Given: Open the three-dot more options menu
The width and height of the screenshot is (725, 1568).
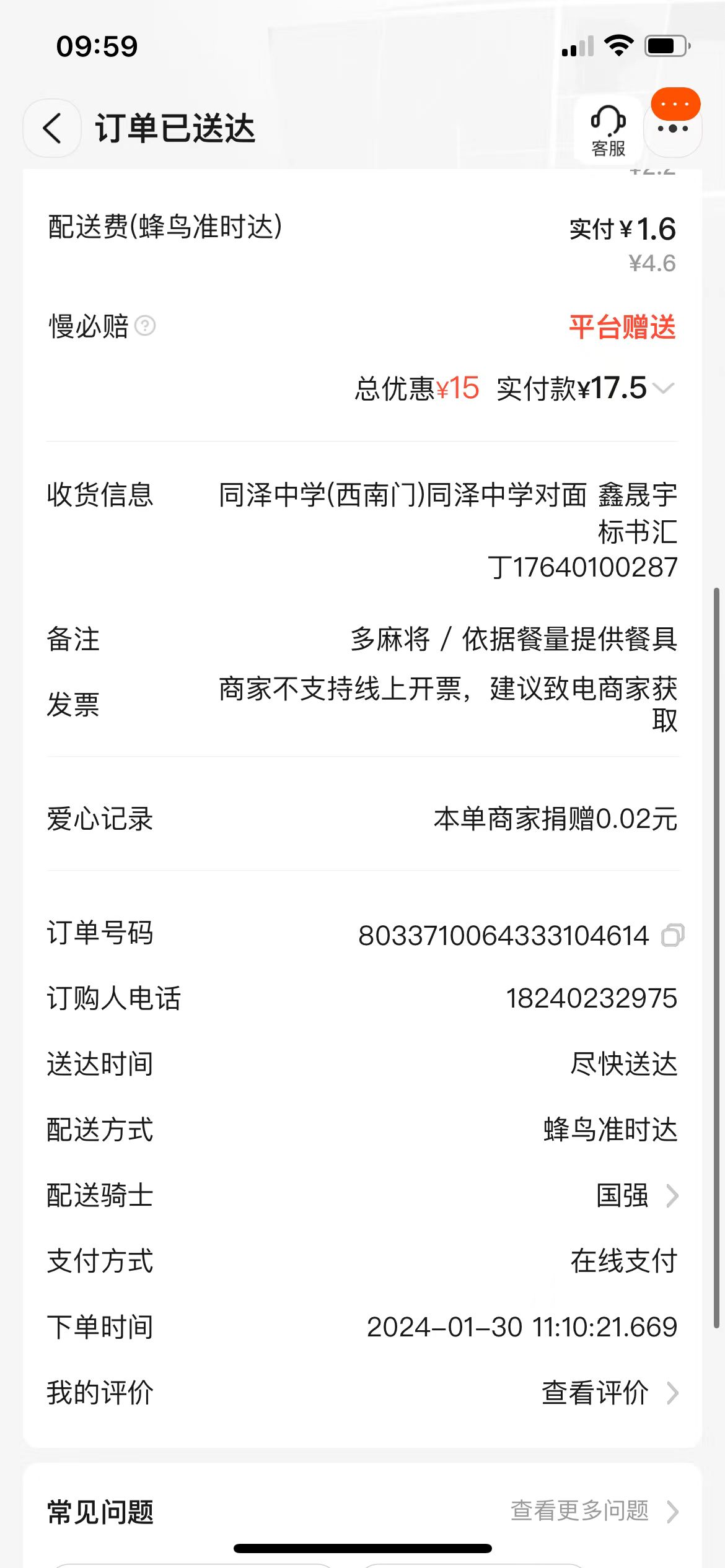Looking at the screenshot, I should pos(673,129).
